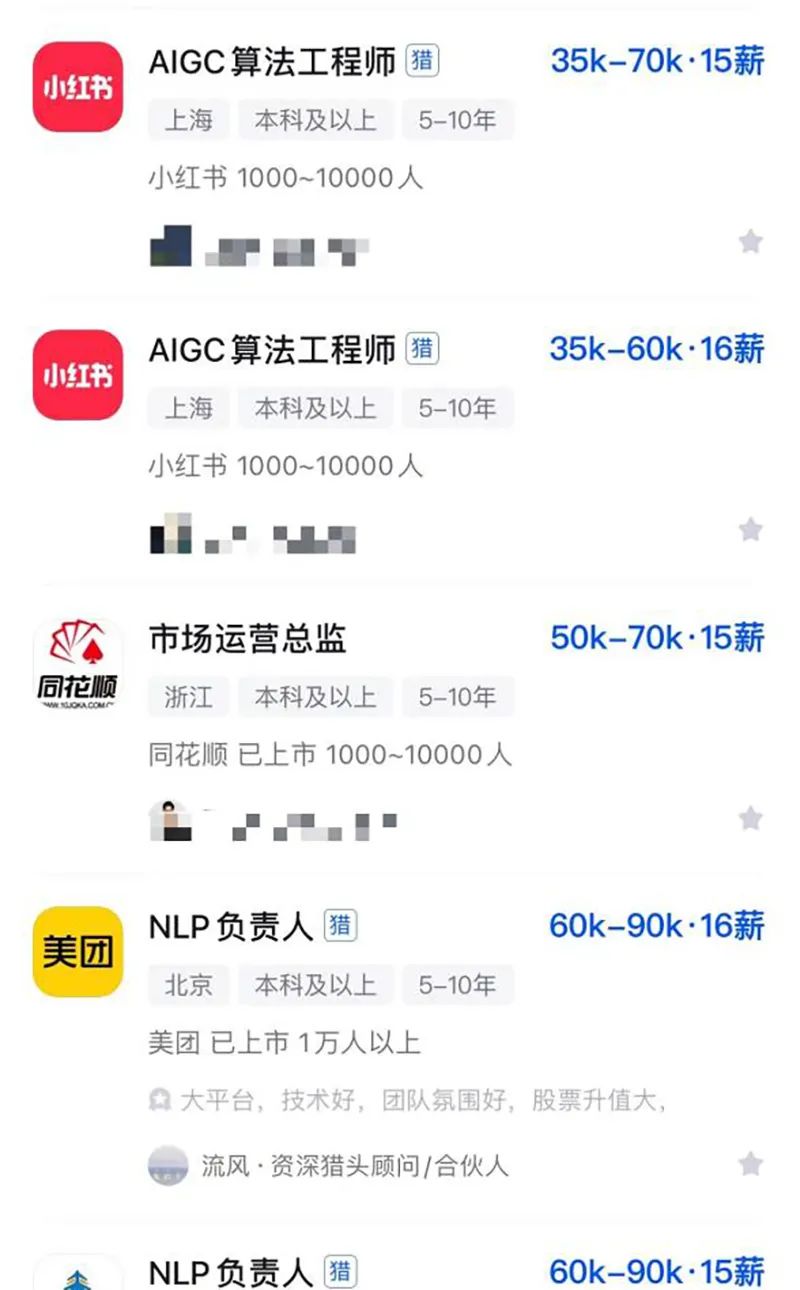This screenshot has width=800, height=1290.
Task: Expand the 5-10年 experience tag
Action: pyautogui.click(x=458, y=120)
